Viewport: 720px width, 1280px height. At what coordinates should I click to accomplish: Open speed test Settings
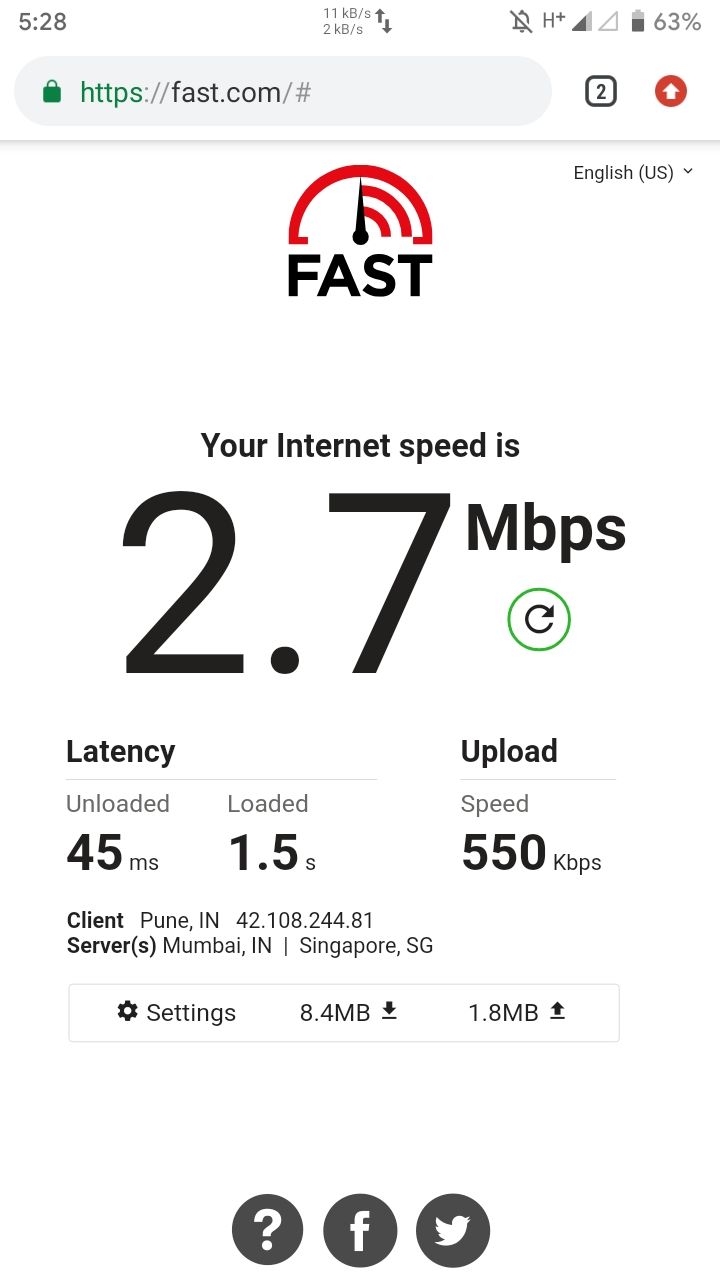point(176,1012)
